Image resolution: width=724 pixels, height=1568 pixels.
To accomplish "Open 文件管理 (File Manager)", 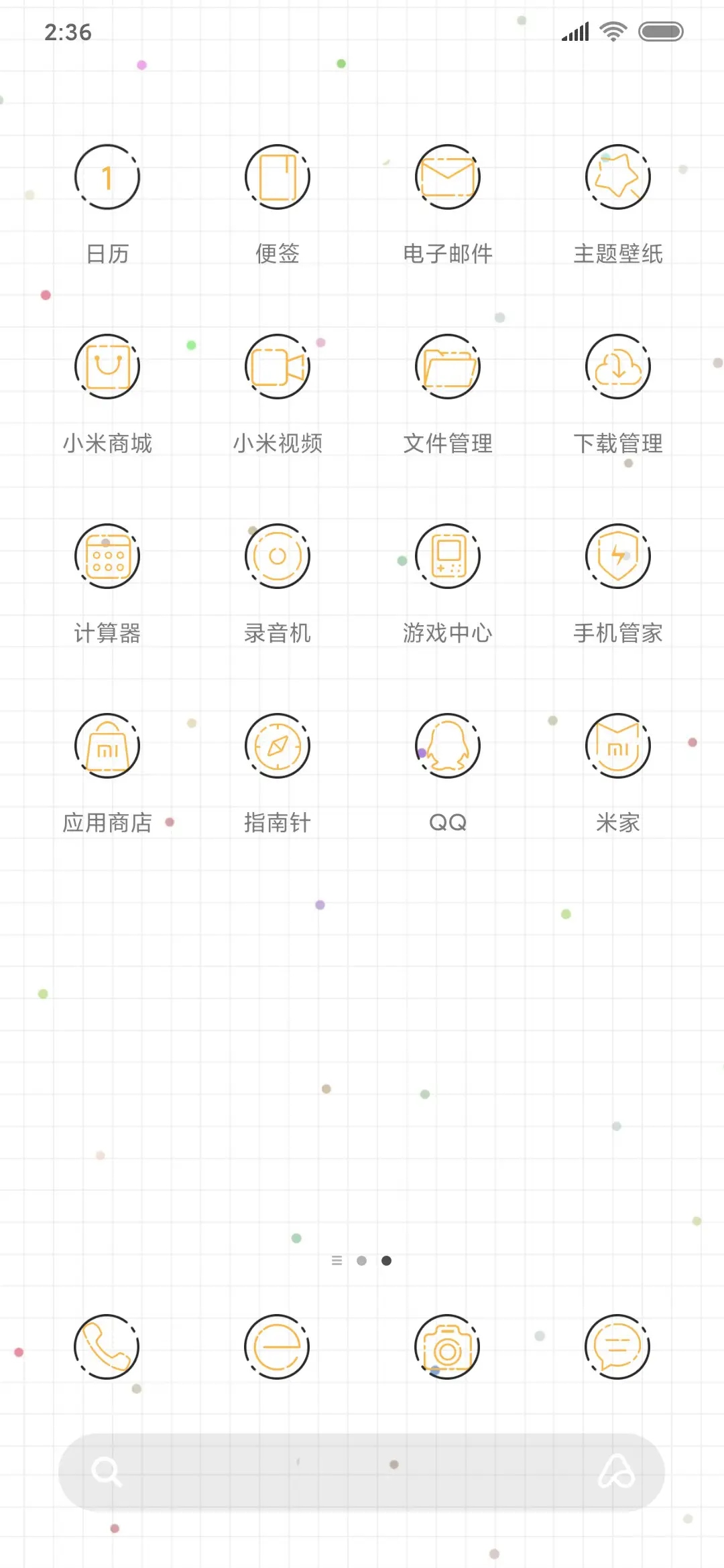I will [448, 367].
